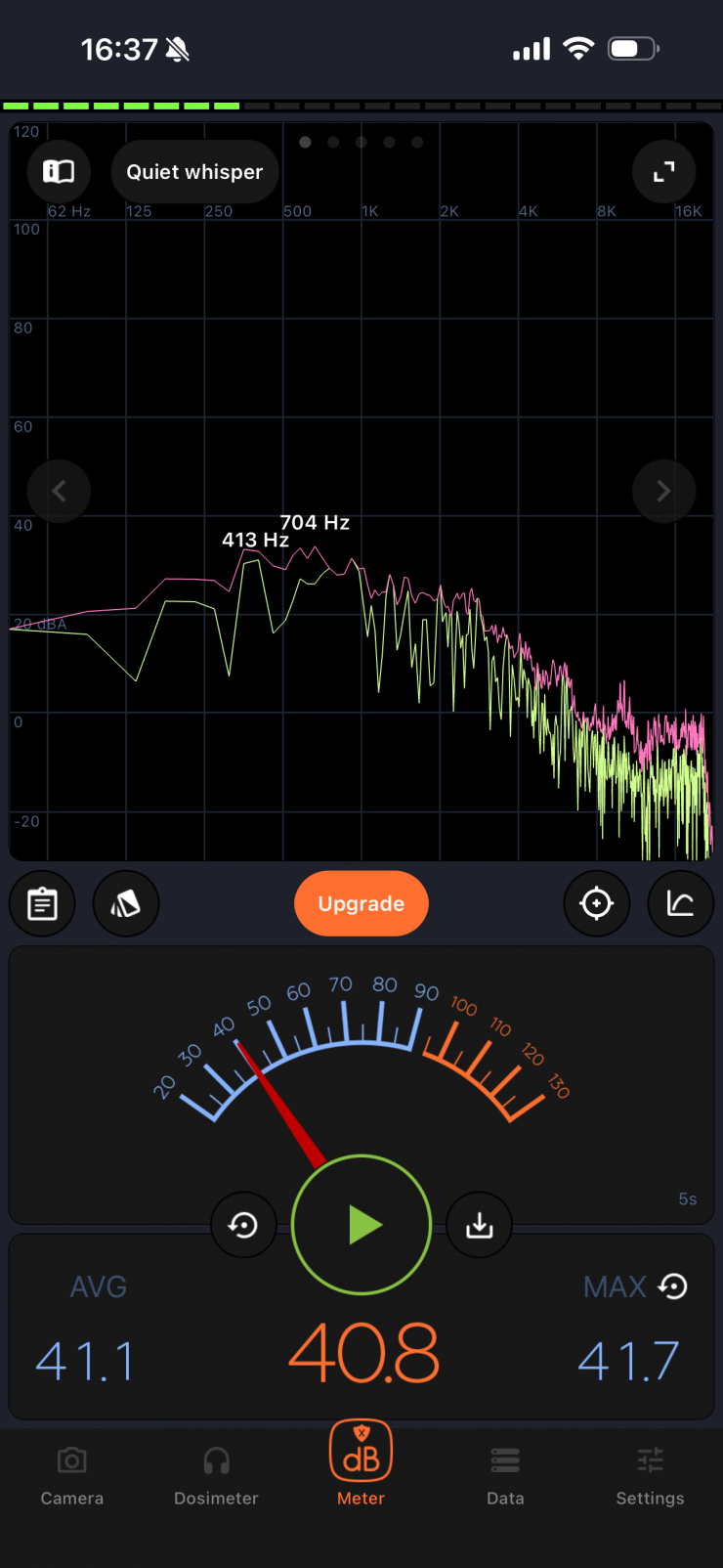Switch to the Camera tab
This screenshot has height=1568, width=723.
click(x=72, y=1476)
